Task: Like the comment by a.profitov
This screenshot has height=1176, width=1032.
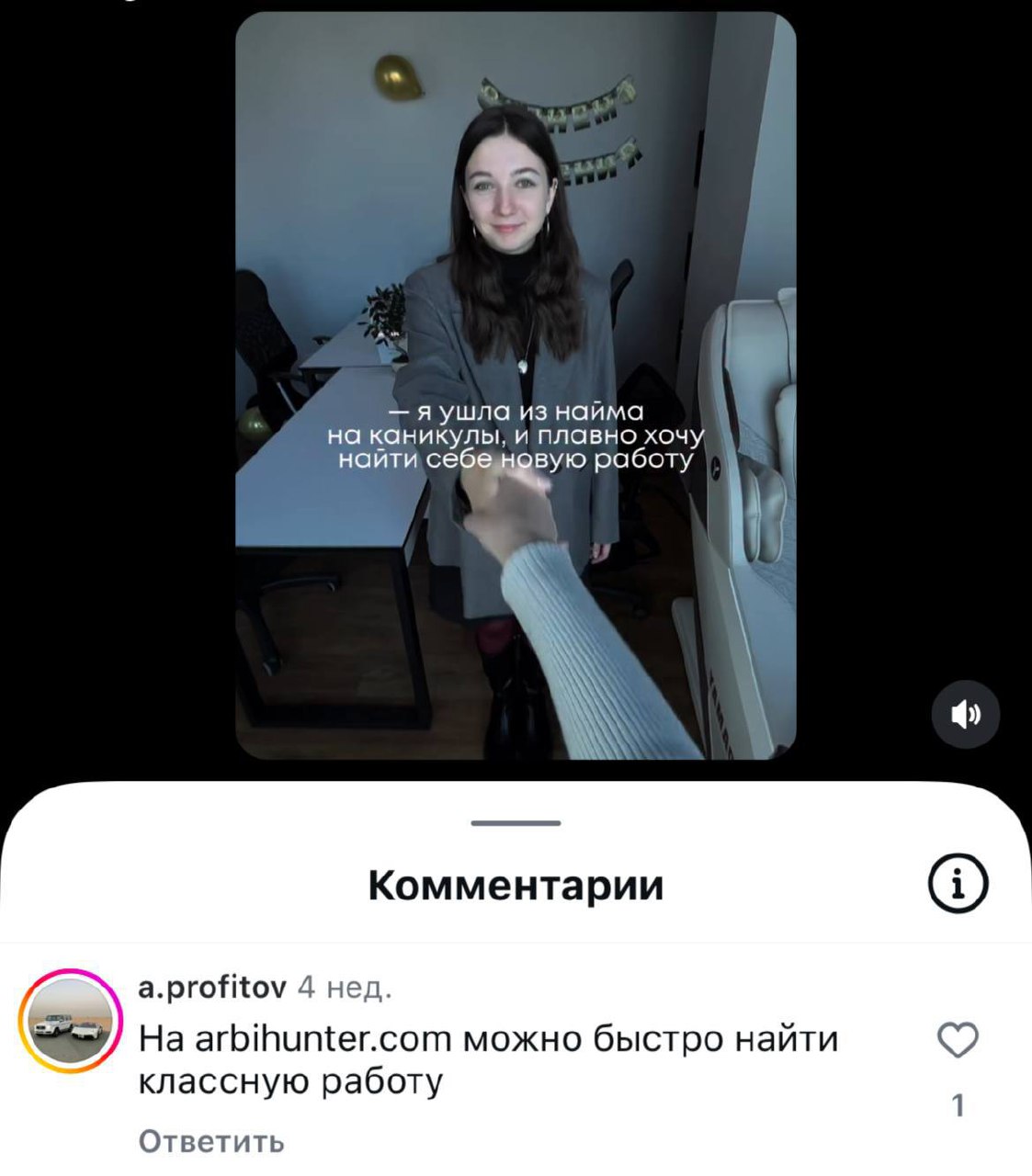Action: [x=958, y=1041]
